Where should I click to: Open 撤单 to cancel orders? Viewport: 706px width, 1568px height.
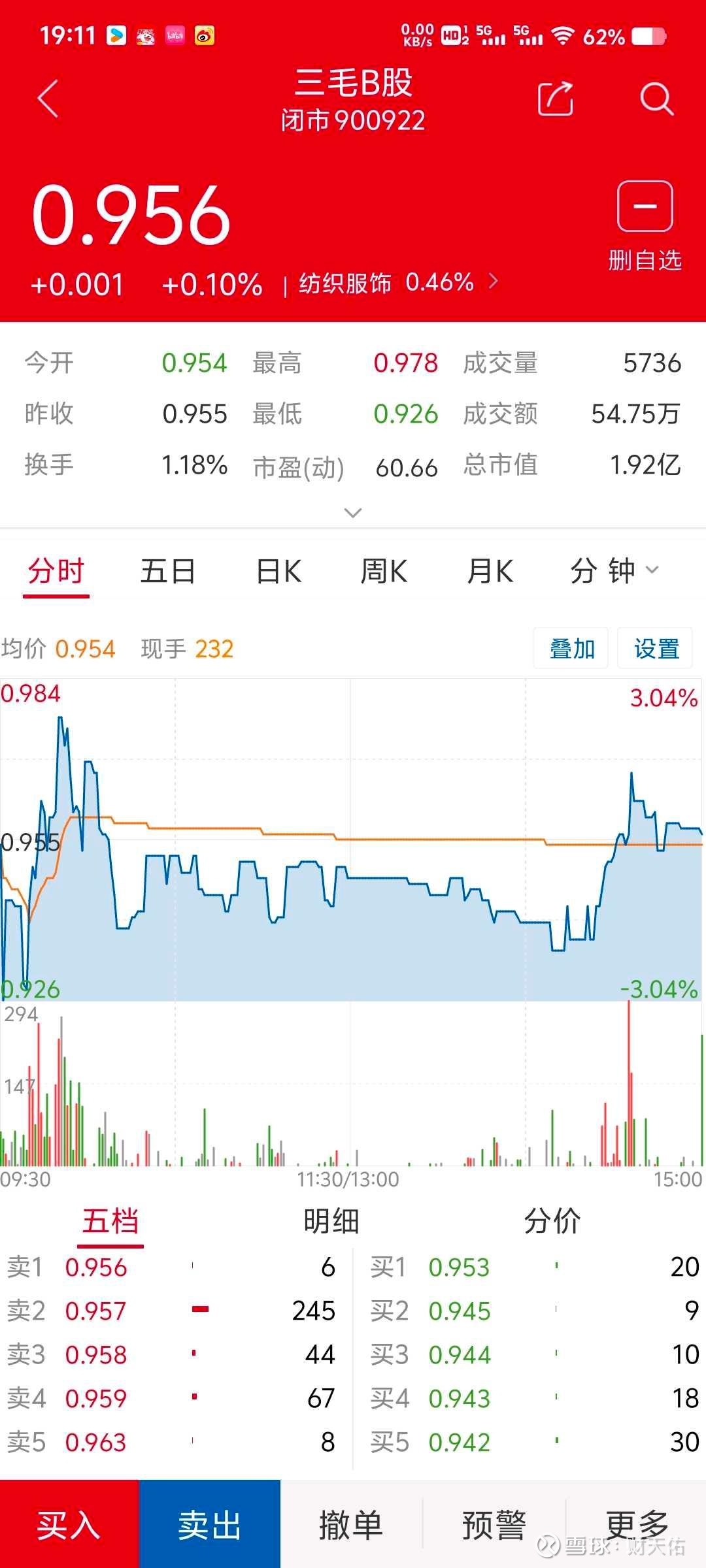(351, 1525)
